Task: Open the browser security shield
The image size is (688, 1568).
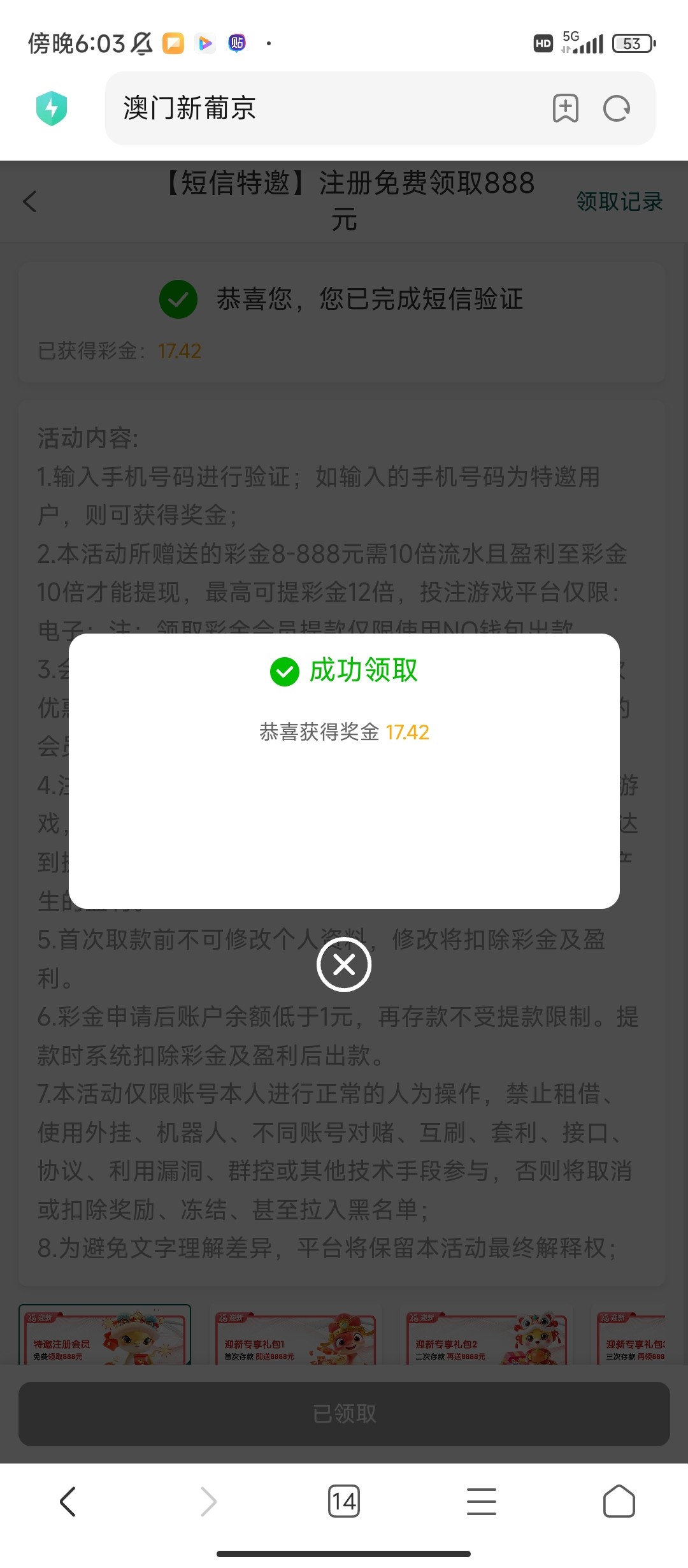Action: pyautogui.click(x=52, y=108)
